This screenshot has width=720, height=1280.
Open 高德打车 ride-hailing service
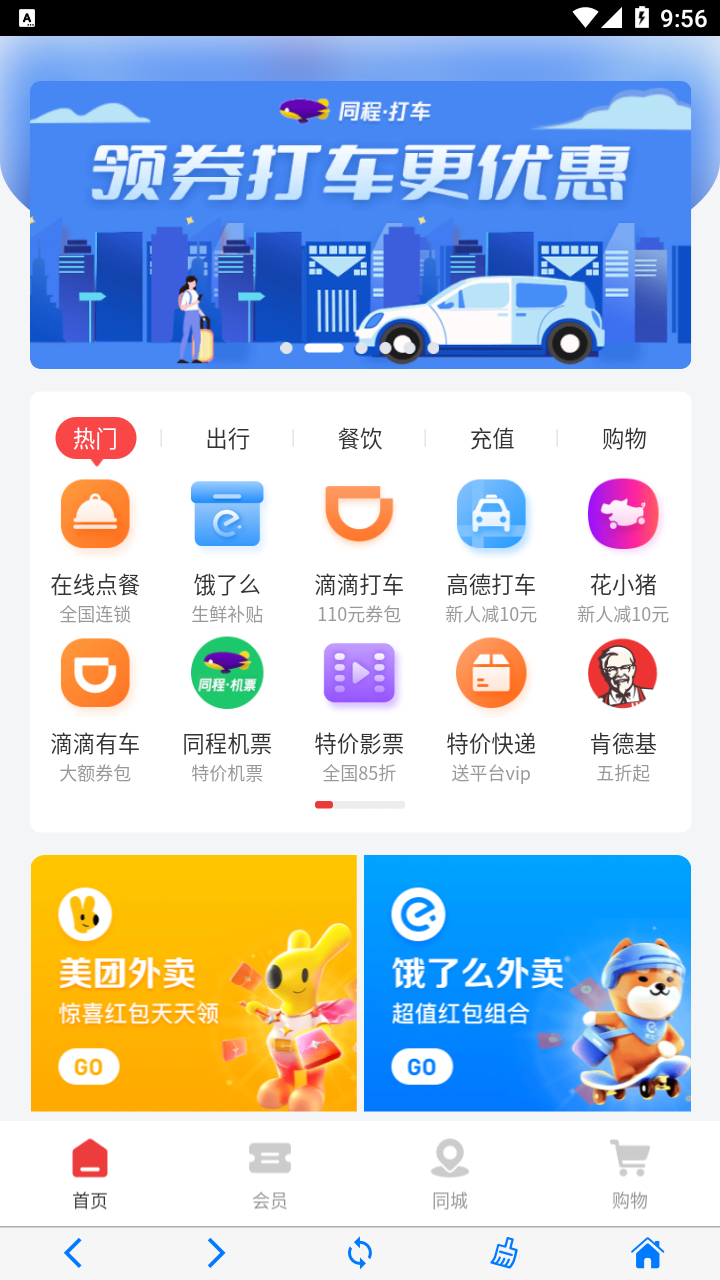click(491, 513)
